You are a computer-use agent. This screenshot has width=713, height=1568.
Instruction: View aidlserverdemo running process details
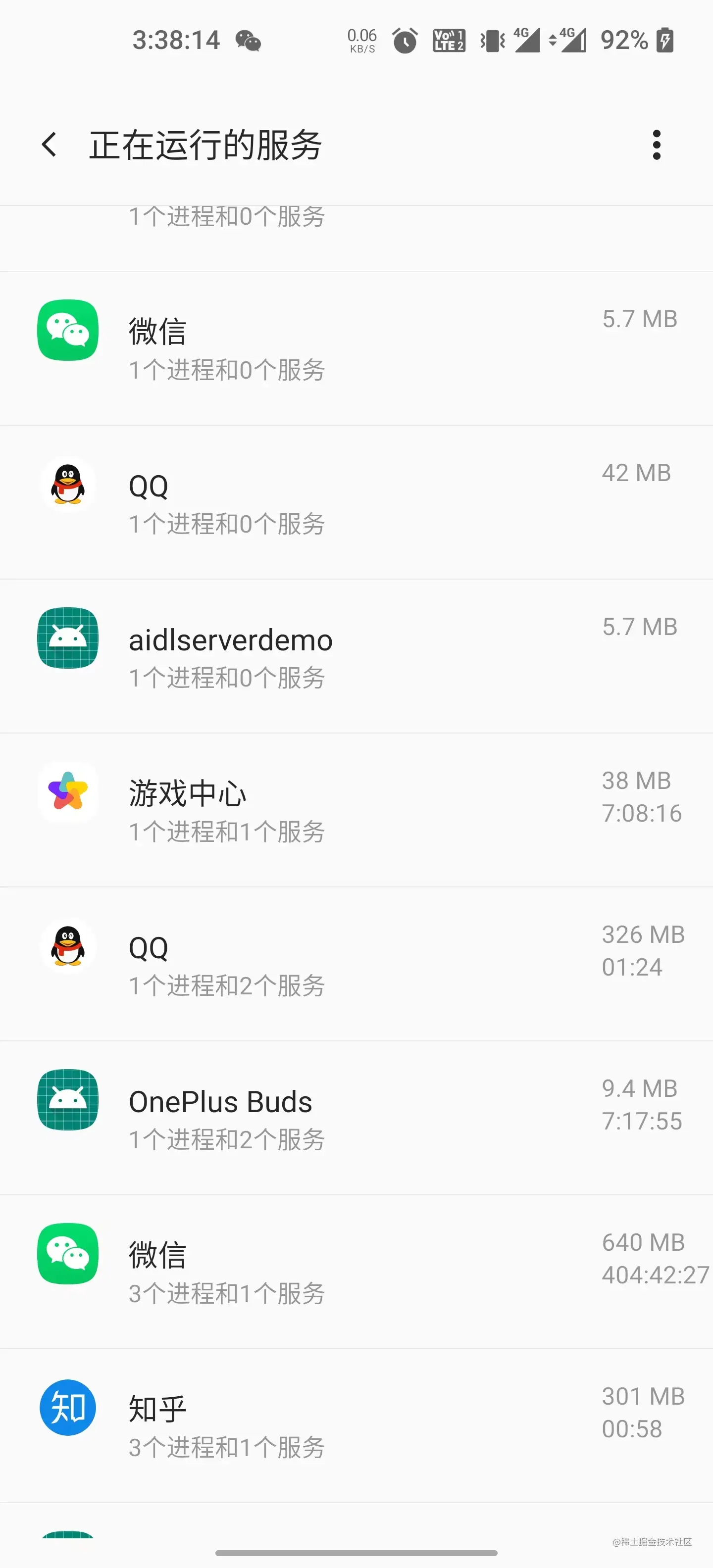coord(356,656)
